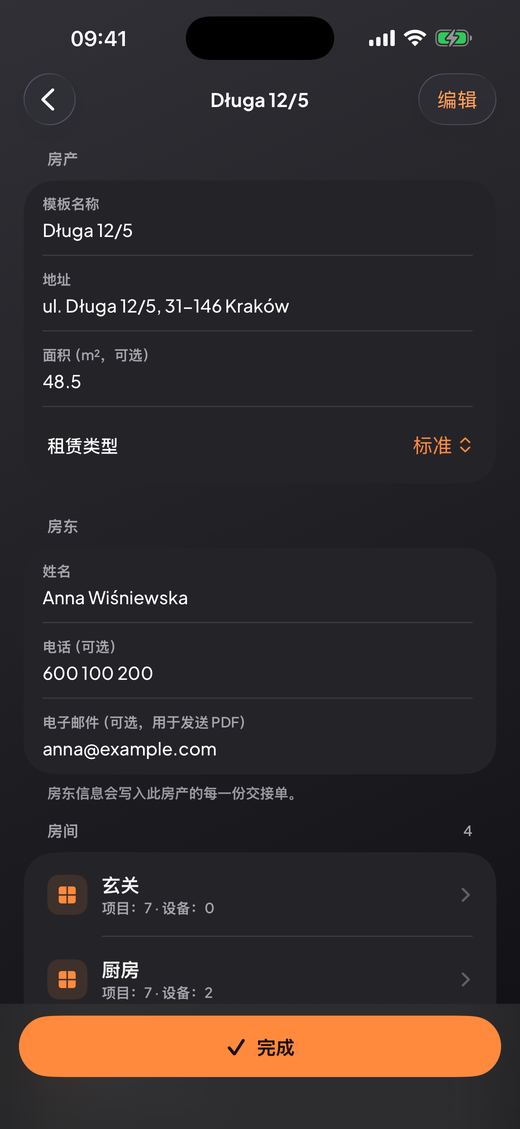The image size is (520, 1129).
Task: Edit the 电子邮件 field
Action: [x=258, y=737]
